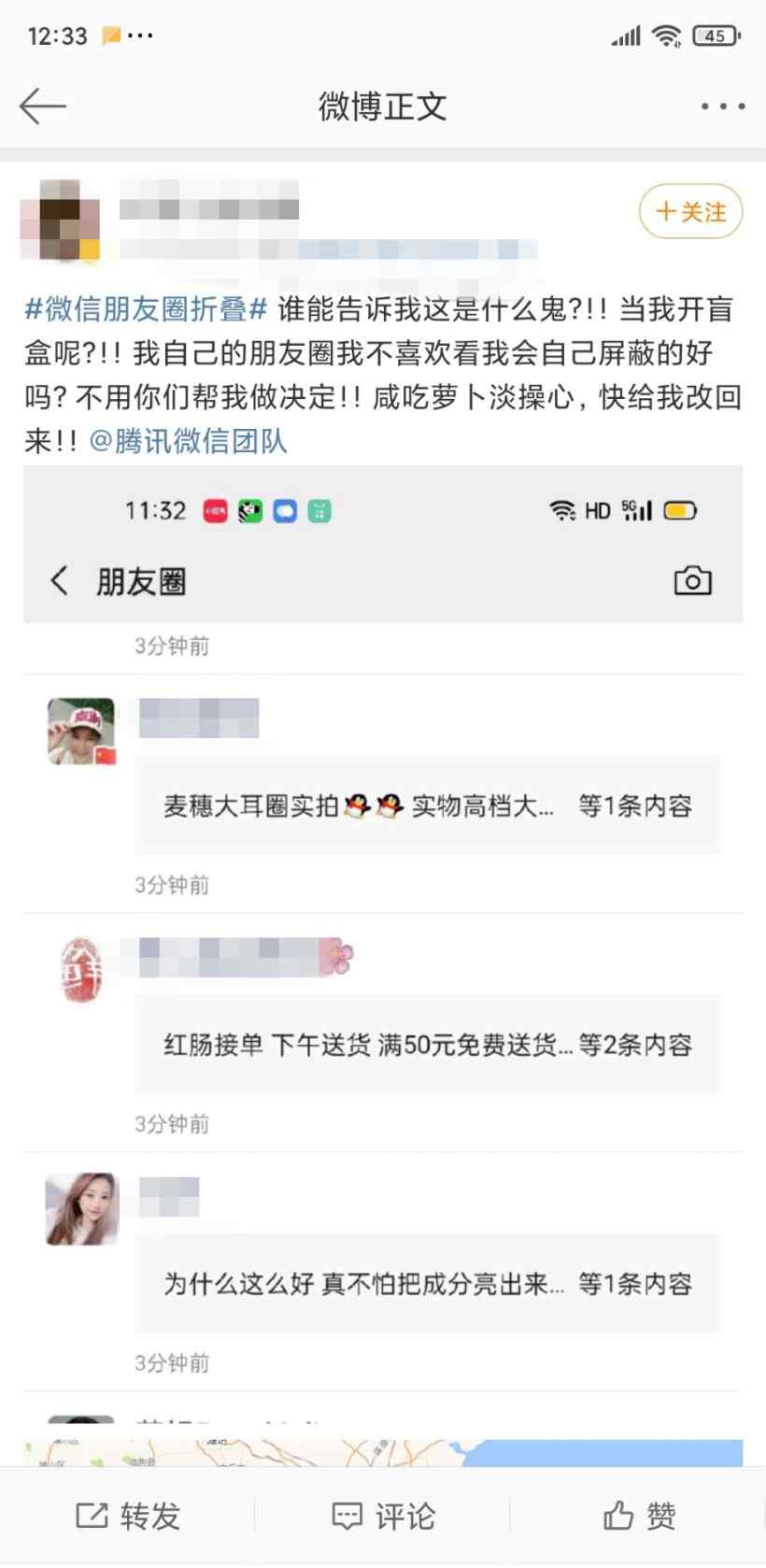The width and height of the screenshot is (766, 1568).
Task: Follow the author with +关注
Action: (690, 211)
